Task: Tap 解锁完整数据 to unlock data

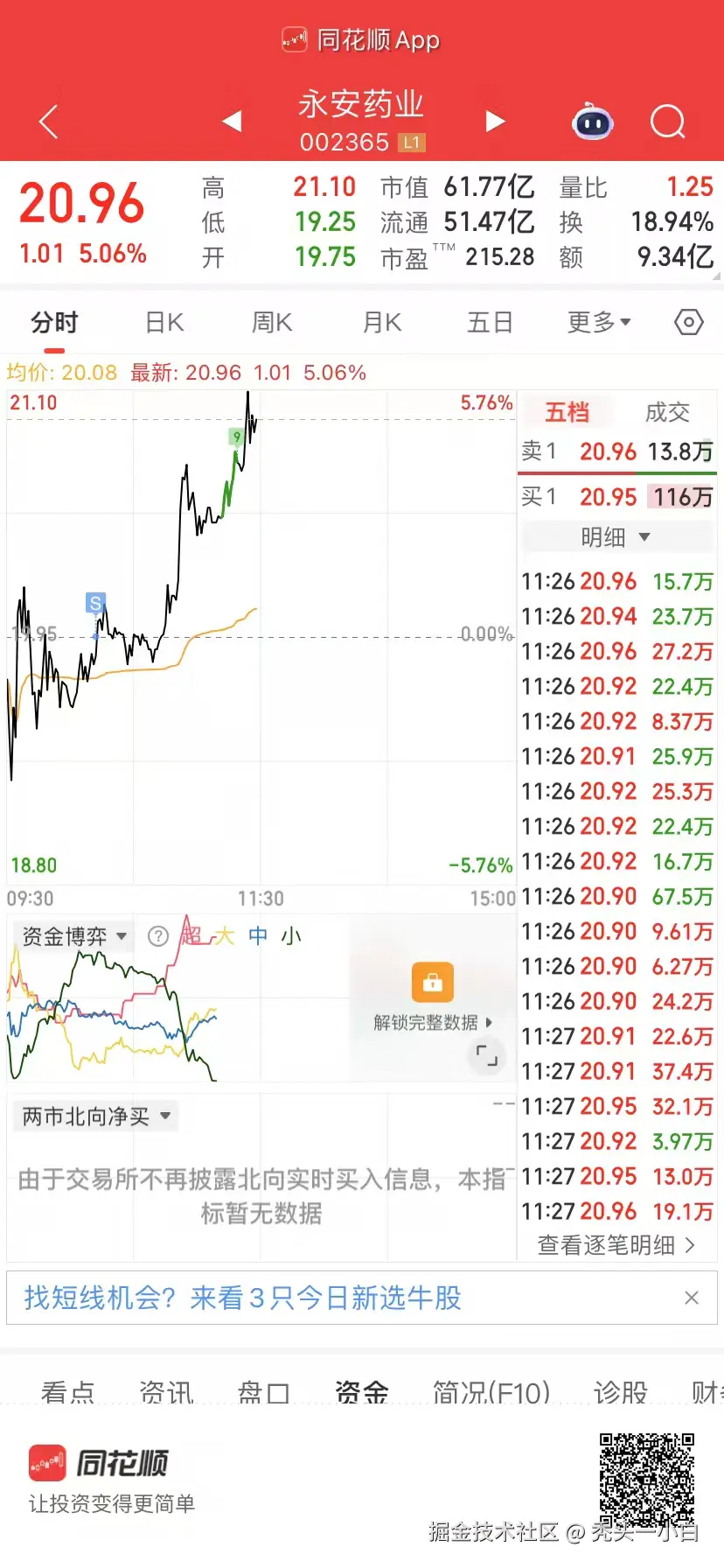Action: coord(433,1022)
